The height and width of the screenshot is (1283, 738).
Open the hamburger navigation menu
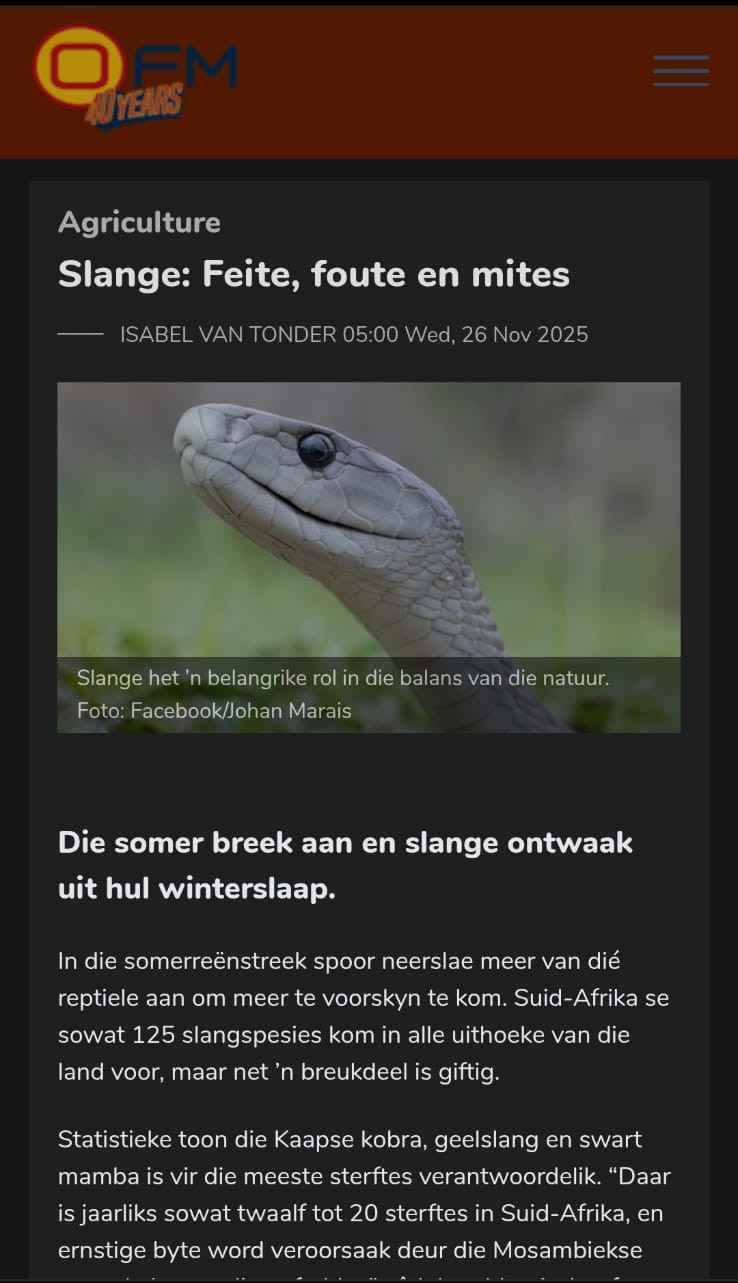coord(681,71)
